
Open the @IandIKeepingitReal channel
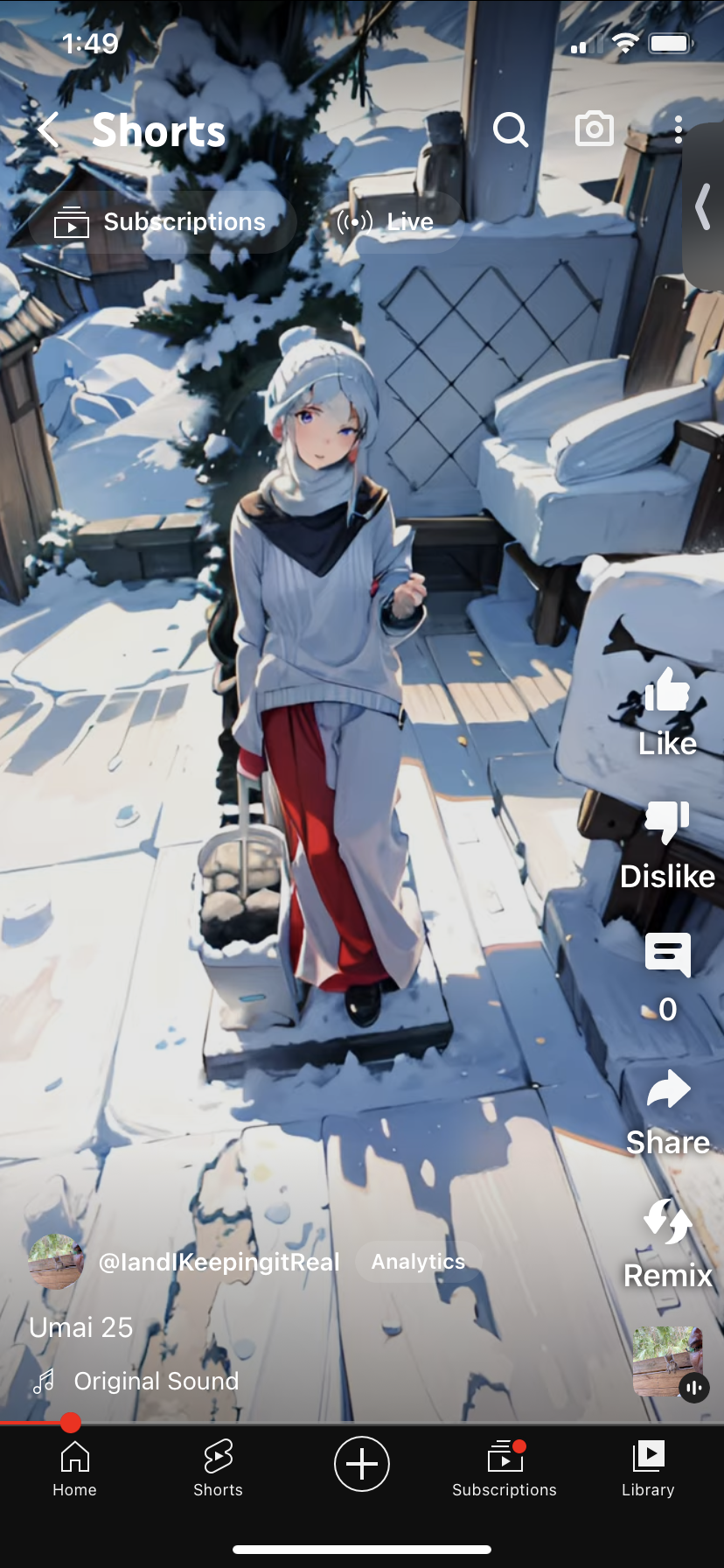pyautogui.click(x=219, y=1262)
